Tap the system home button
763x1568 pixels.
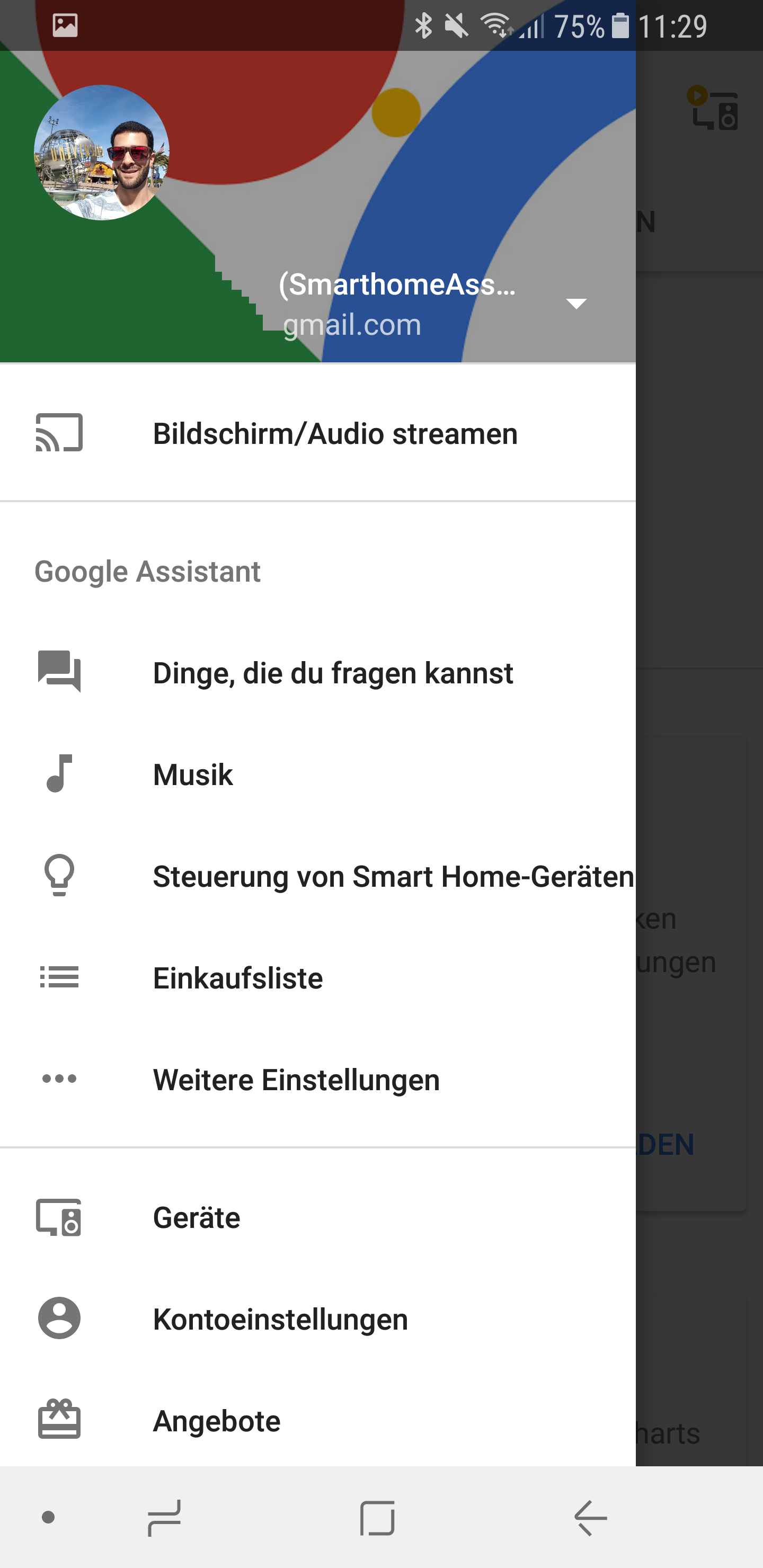(x=378, y=1518)
